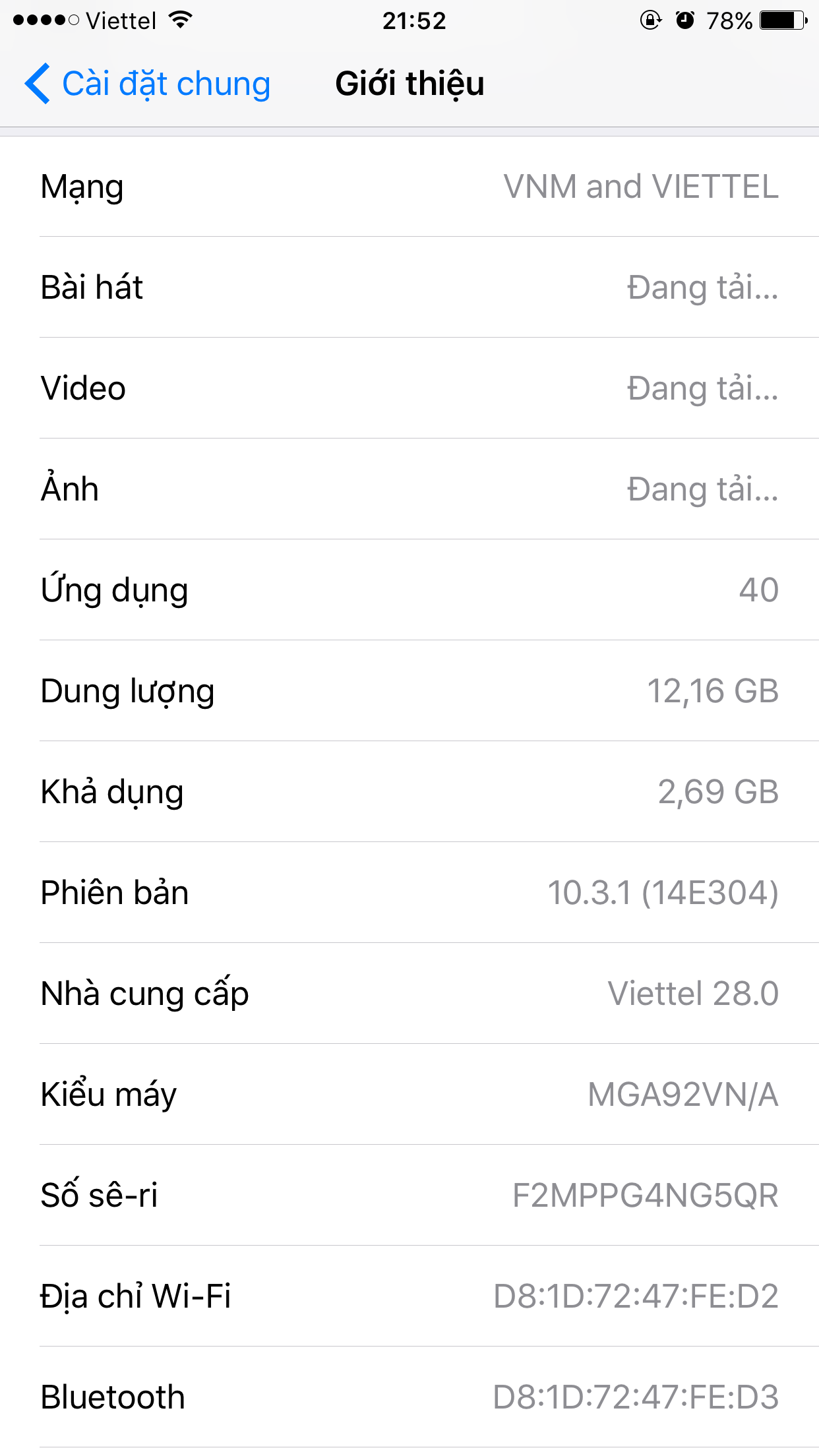The image size is (819, 1456).
Task: Tap the Kiểu máy model row
Action: (x=409, y=1094)
